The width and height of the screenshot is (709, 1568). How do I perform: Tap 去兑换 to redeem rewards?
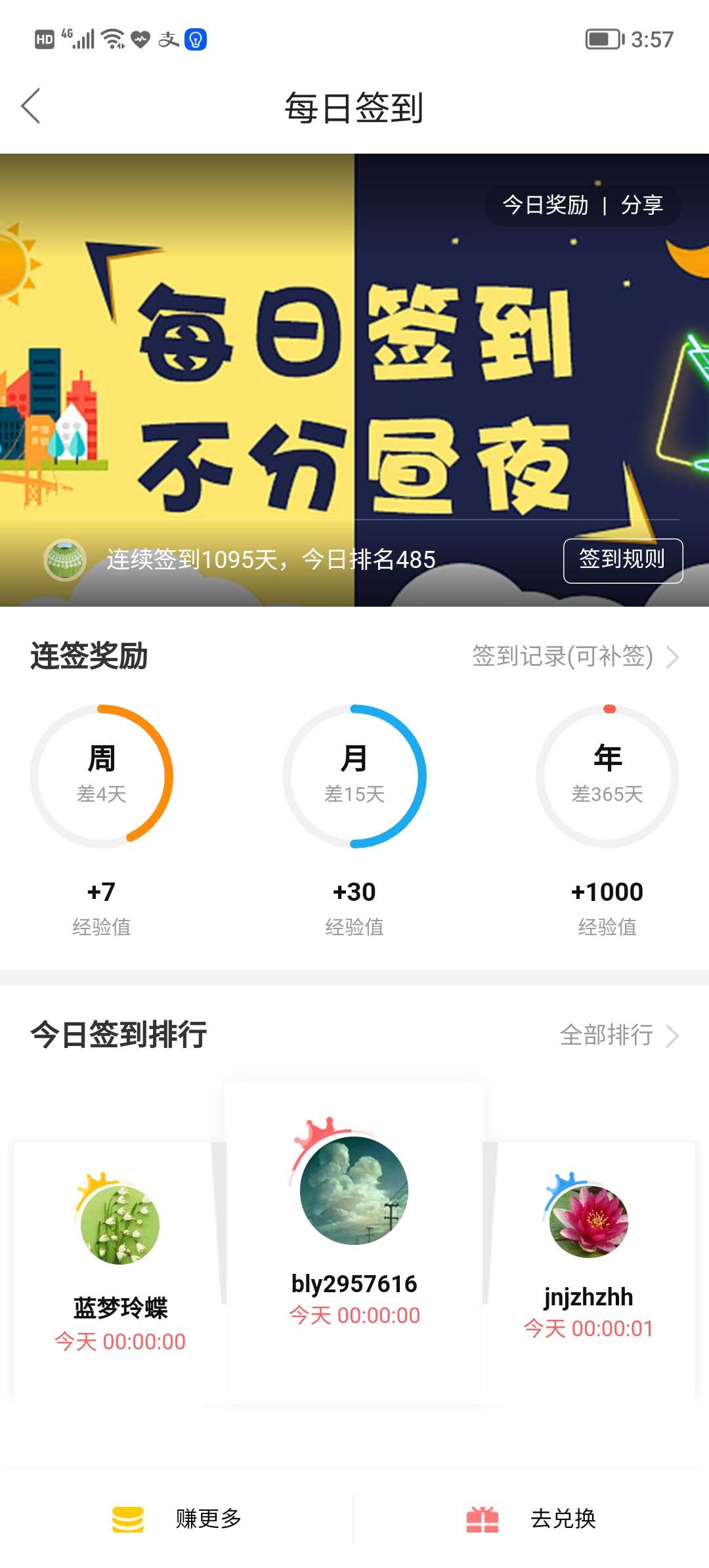[x=532, y=1518]
